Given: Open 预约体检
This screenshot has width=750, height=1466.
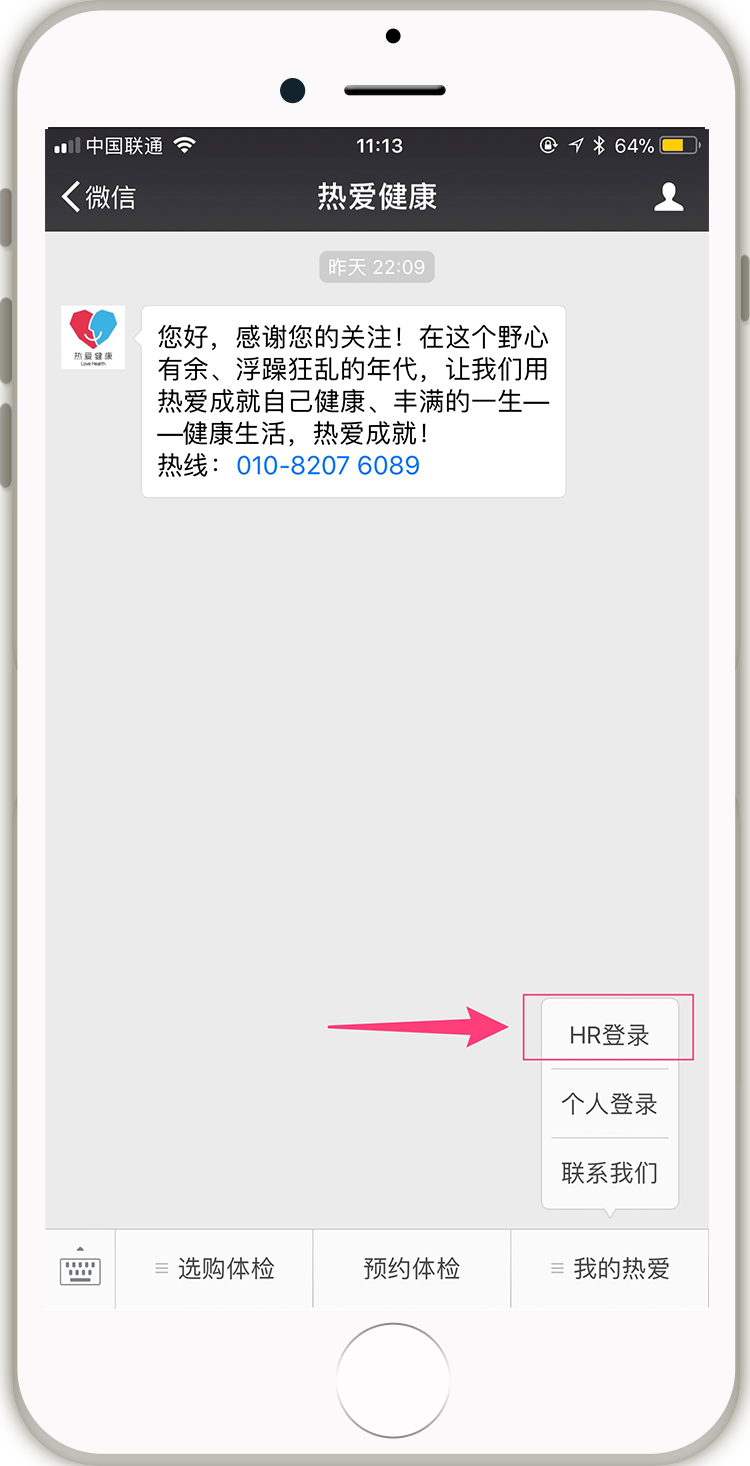Looking at the screenshot, I should tap(412, 1270).
